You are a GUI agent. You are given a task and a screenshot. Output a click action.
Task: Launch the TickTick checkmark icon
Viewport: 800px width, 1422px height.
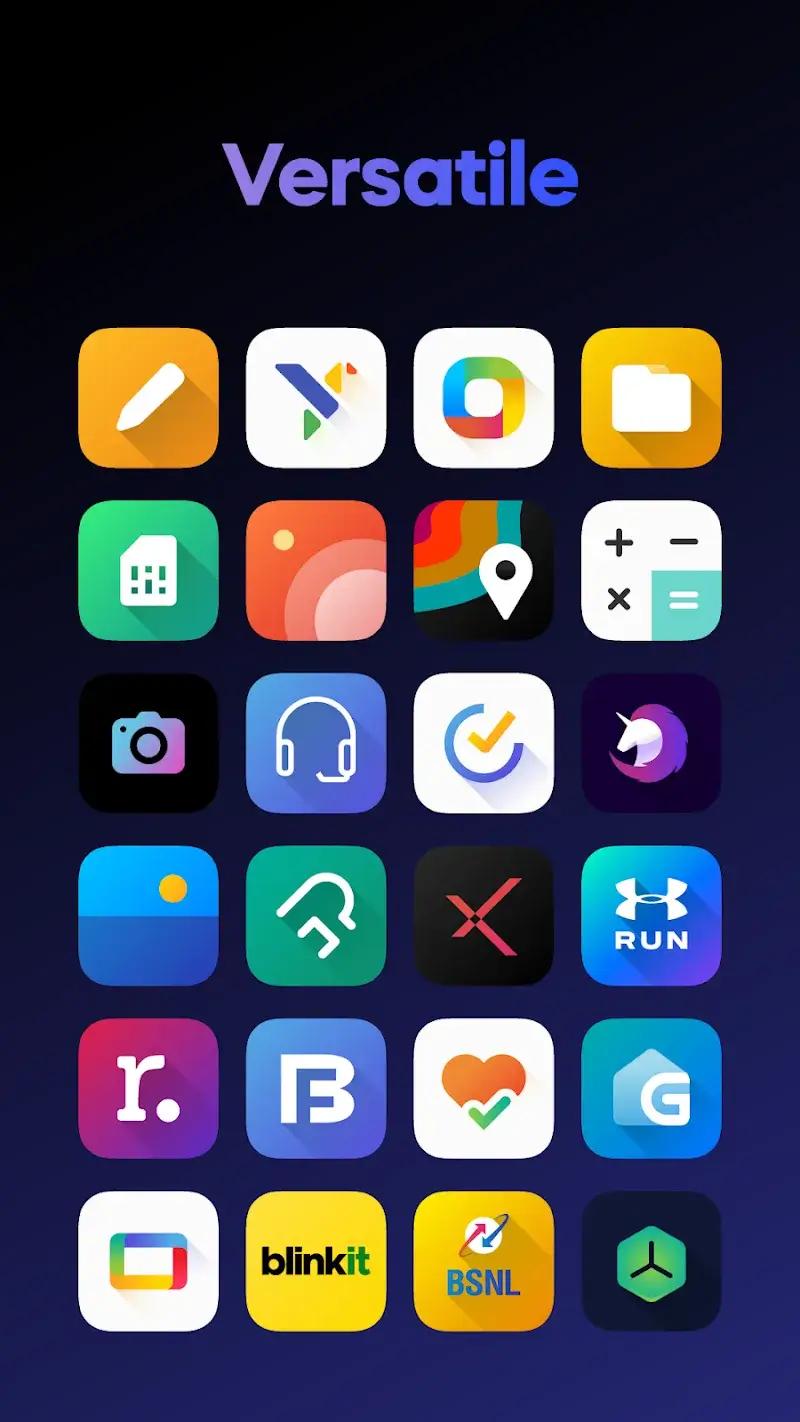[483, 744]
